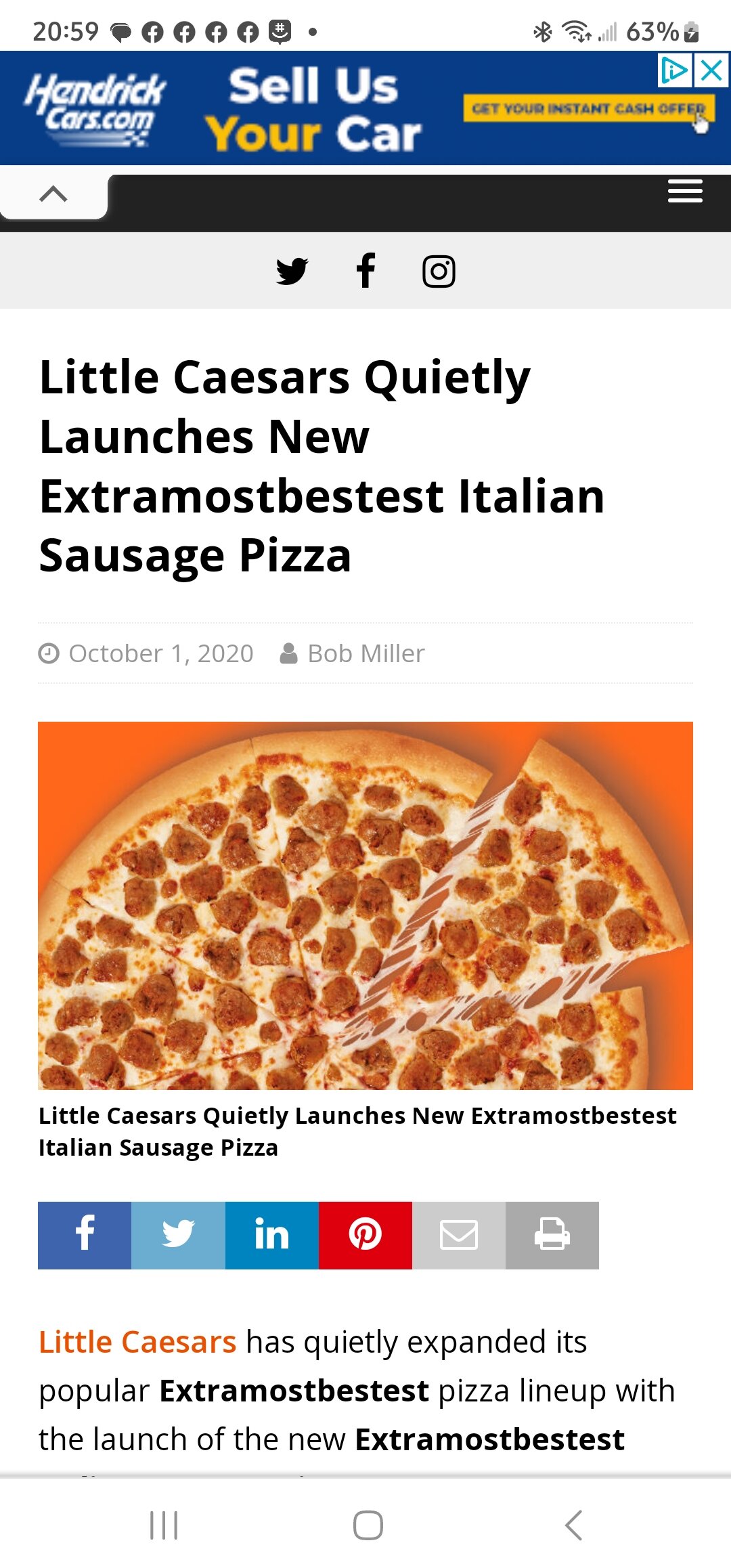
Task: Tap Get Your Instant Cash Offer button
Action: 586,109
